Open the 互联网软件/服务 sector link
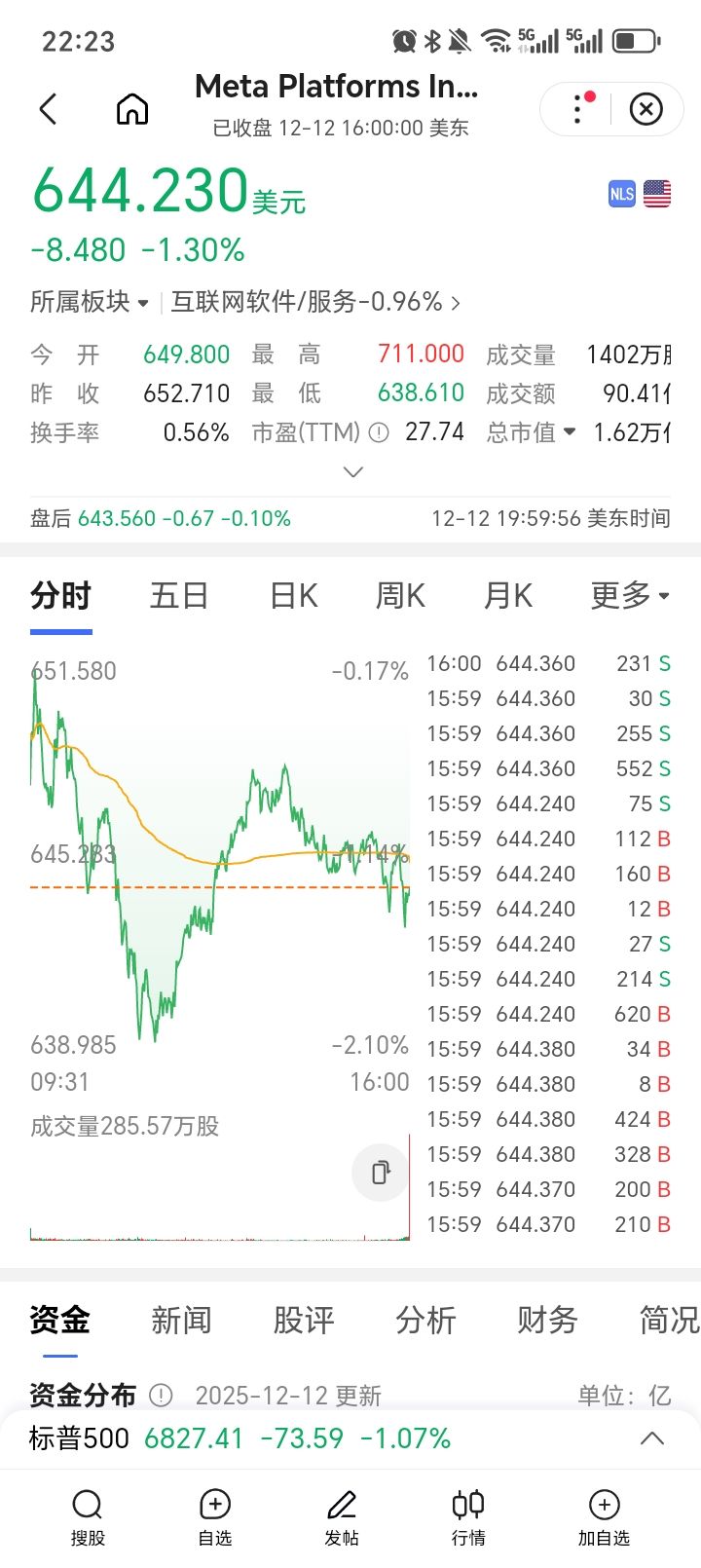 (x=315, y=302)
